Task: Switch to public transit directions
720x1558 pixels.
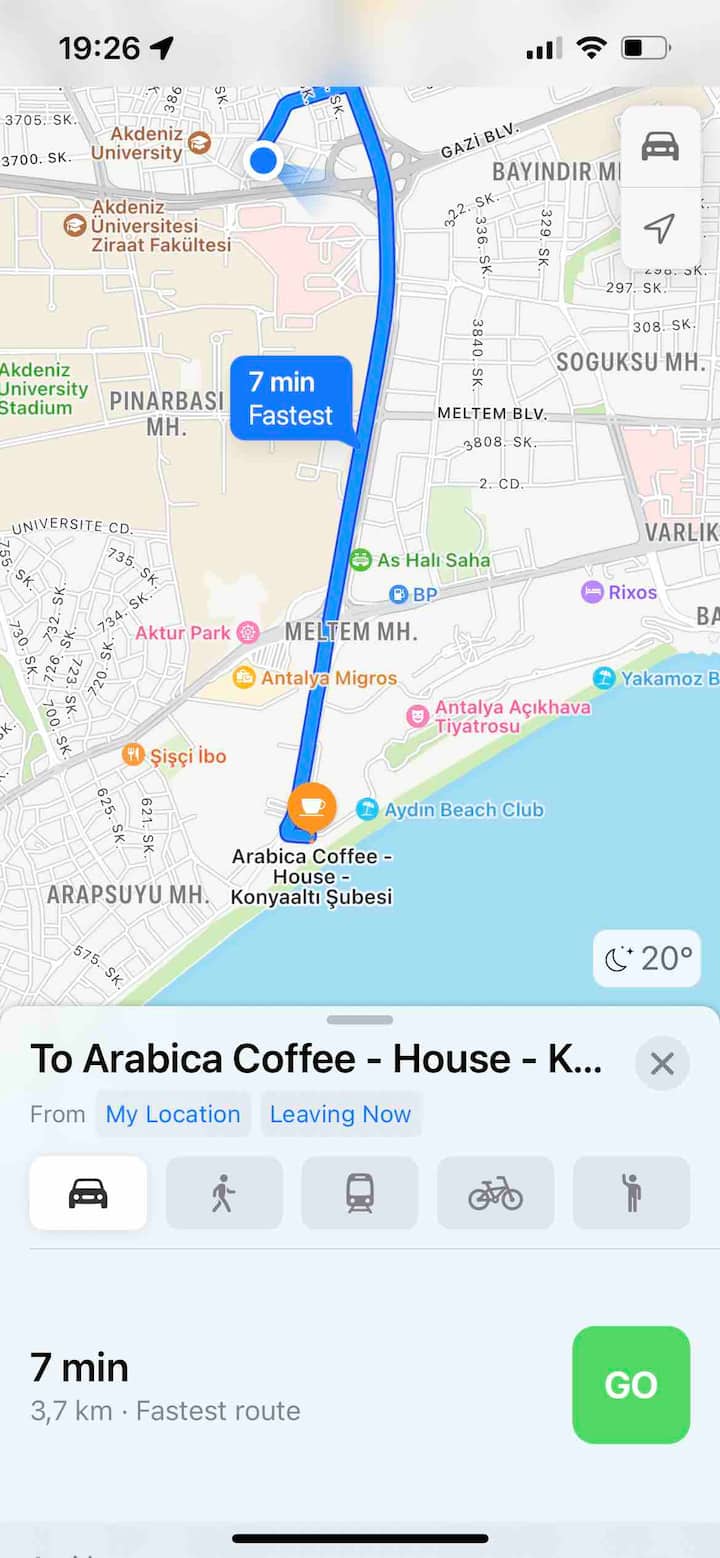Action: tap(360, 1193)
